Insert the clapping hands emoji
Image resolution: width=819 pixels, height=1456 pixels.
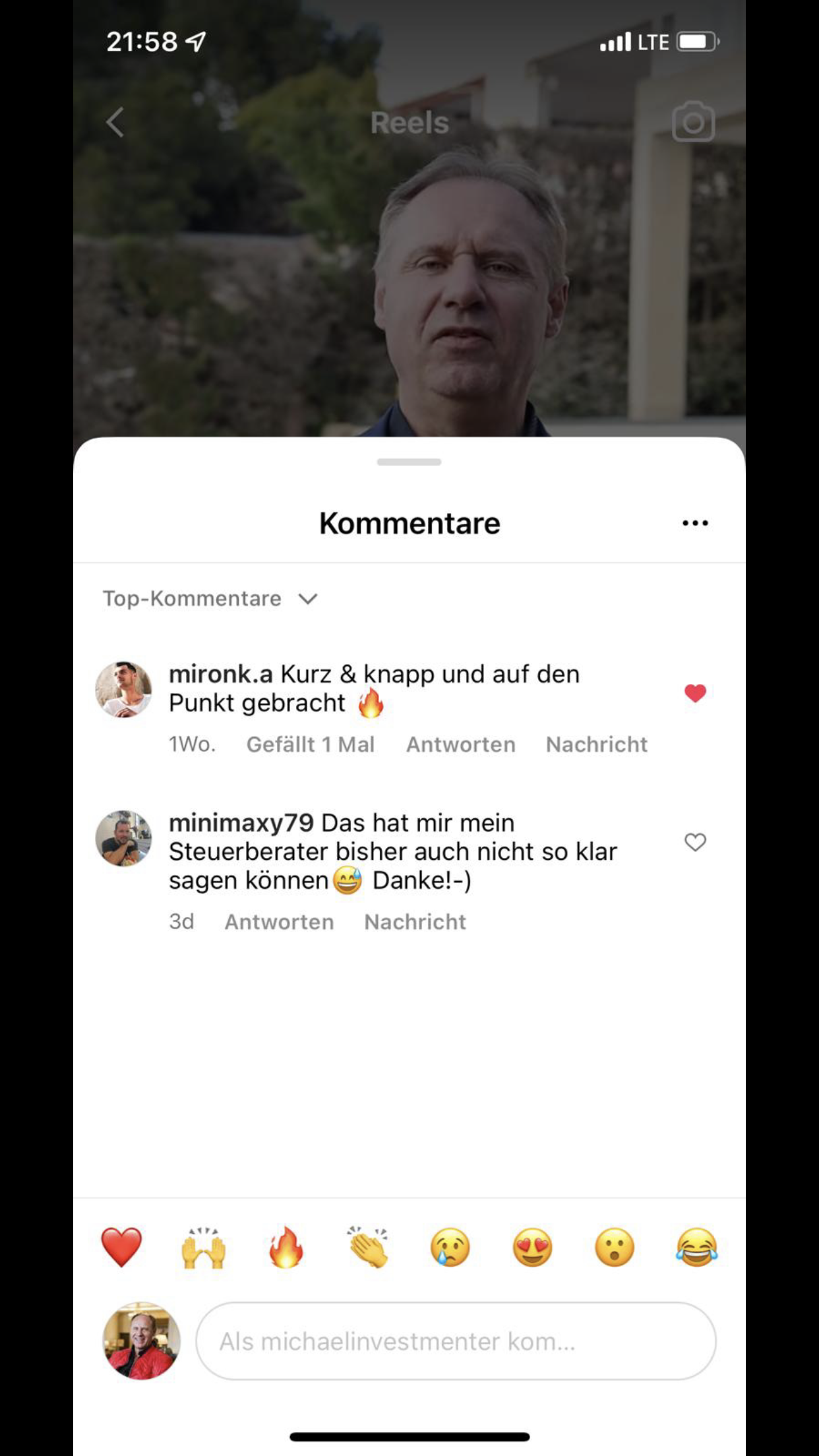(x=368, y=1248)
